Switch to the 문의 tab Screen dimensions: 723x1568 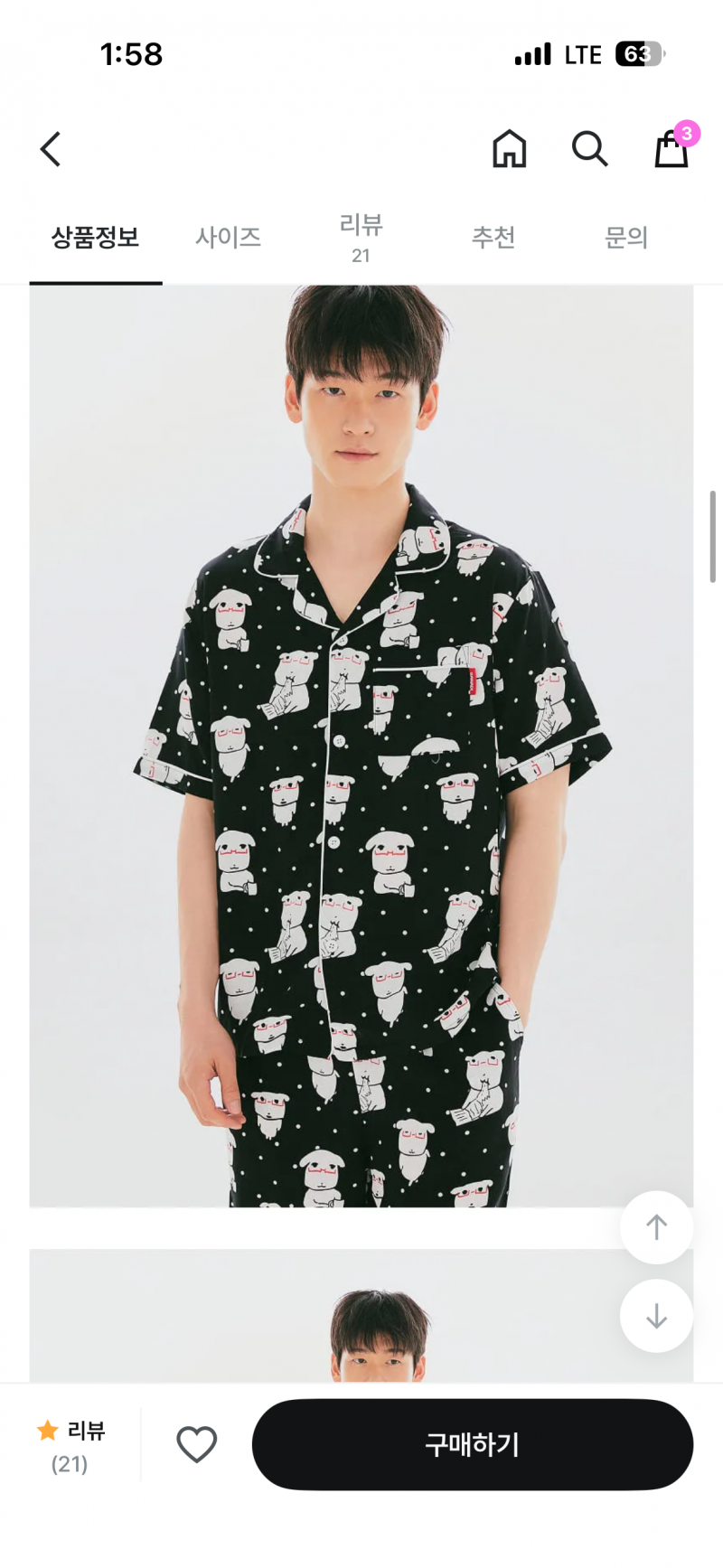click(x=626, y=238)
